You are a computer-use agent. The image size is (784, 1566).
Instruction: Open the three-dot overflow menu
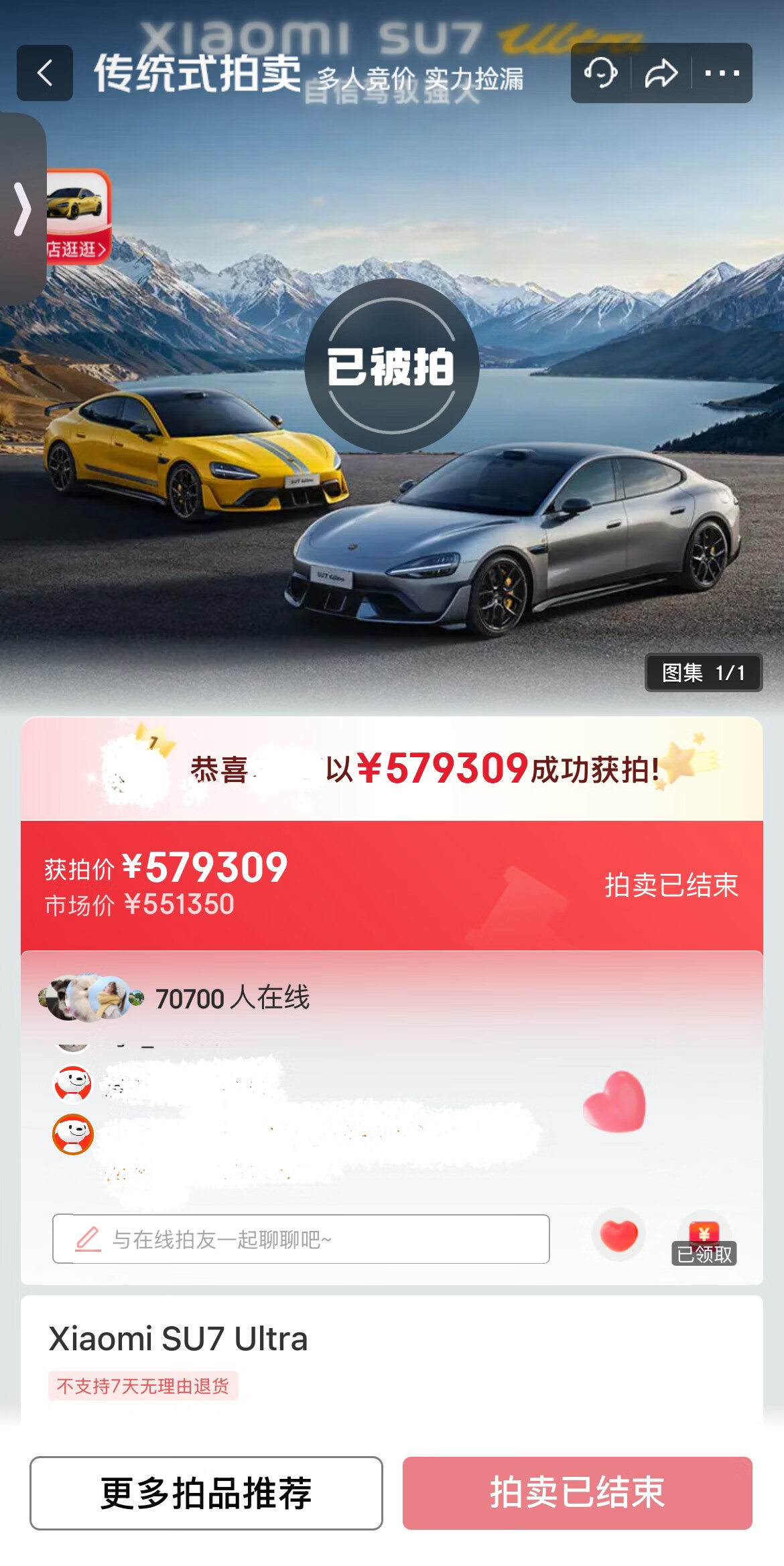pyautogui.click(x=722, y=73)
